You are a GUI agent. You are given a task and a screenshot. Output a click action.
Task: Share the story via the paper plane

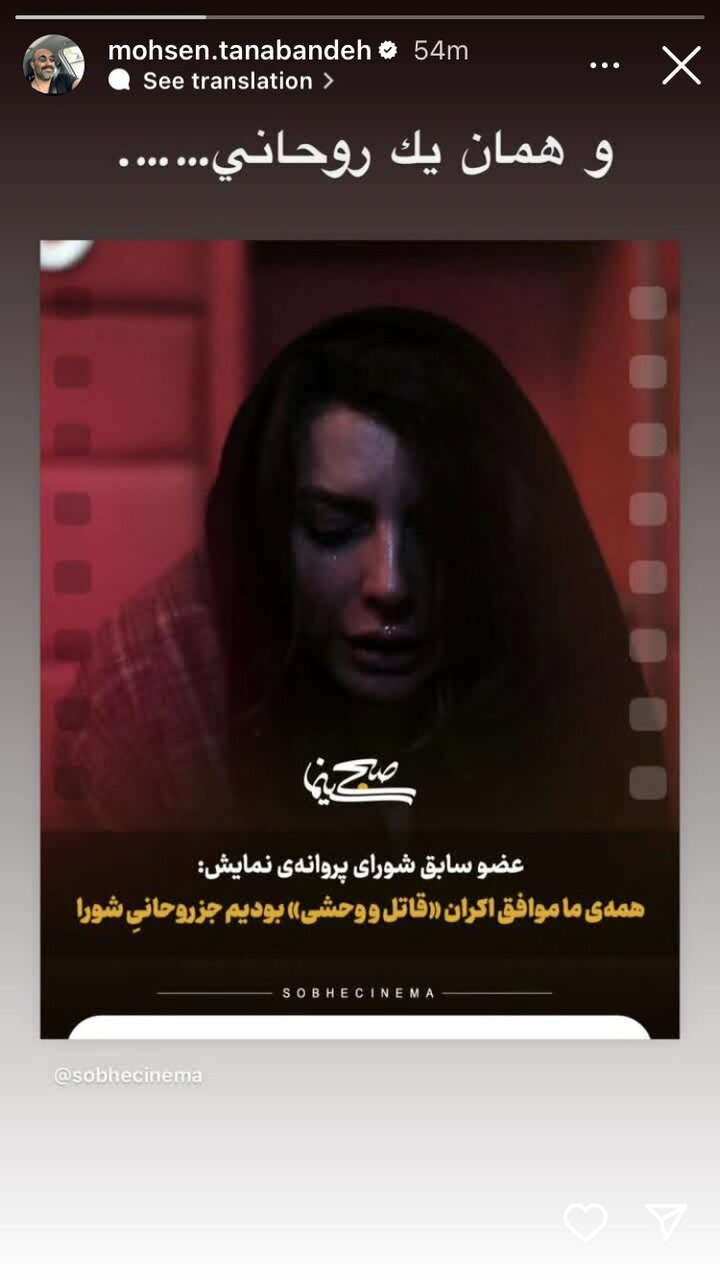666,1221
